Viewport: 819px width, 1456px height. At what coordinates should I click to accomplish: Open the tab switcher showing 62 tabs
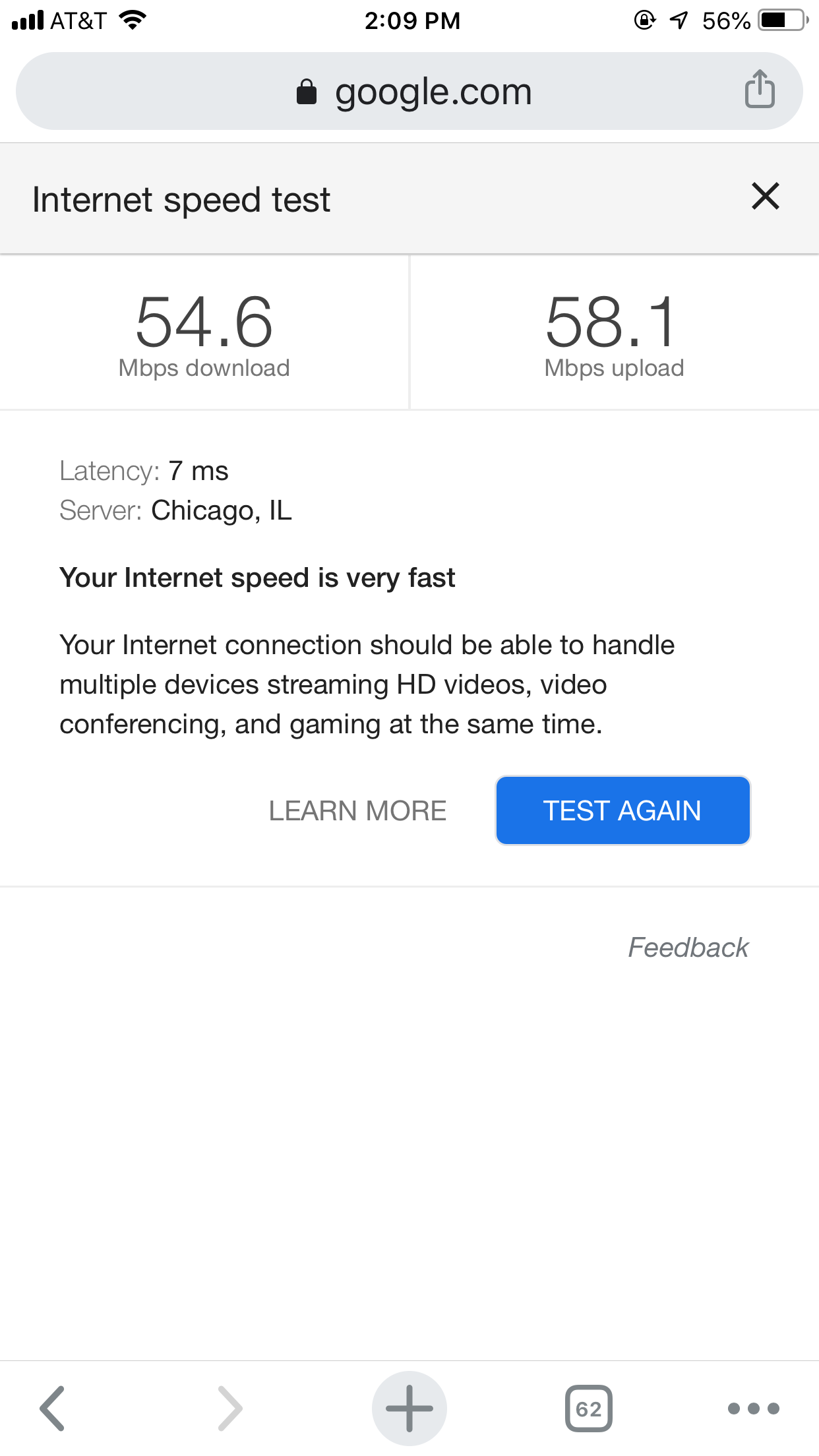click(x=589, y=1409)
